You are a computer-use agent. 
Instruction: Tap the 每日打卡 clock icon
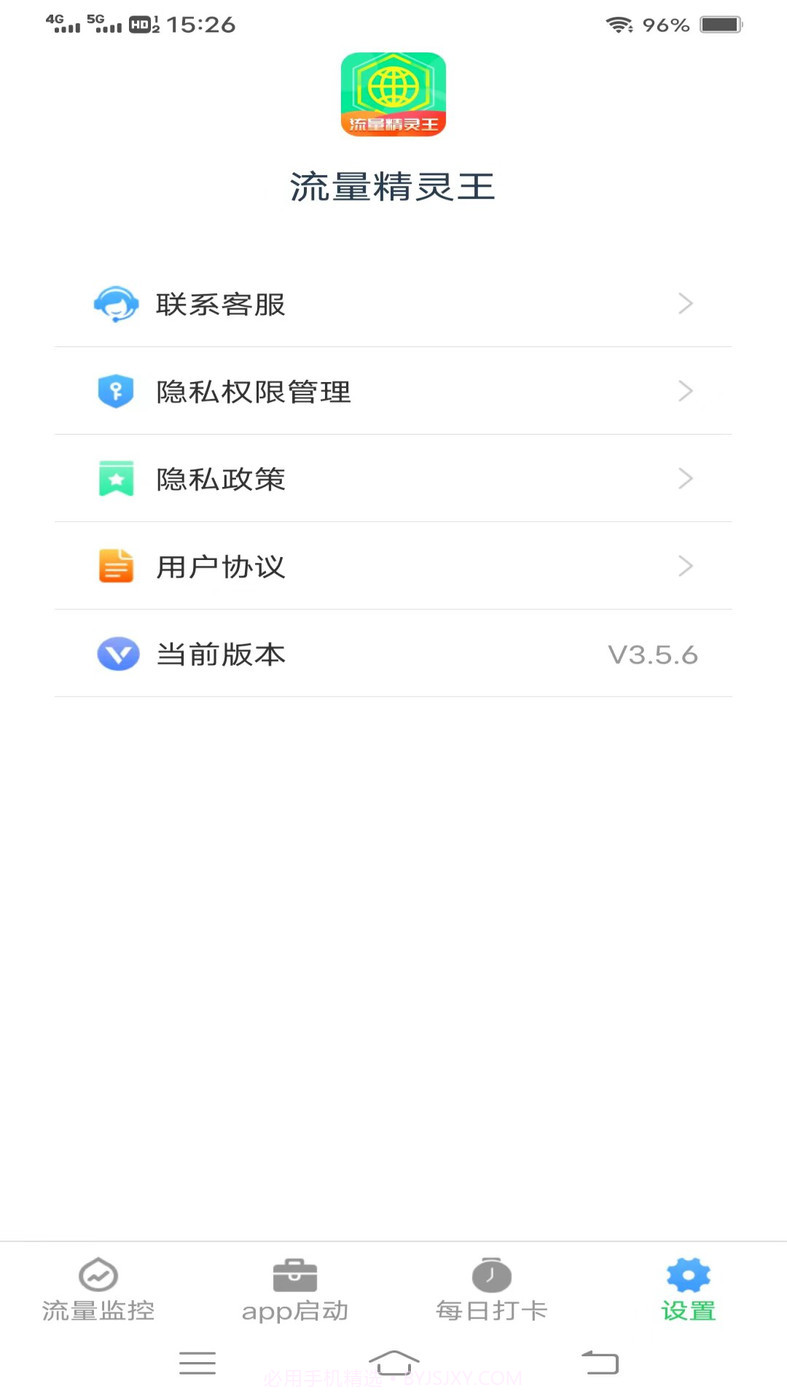491,1272
